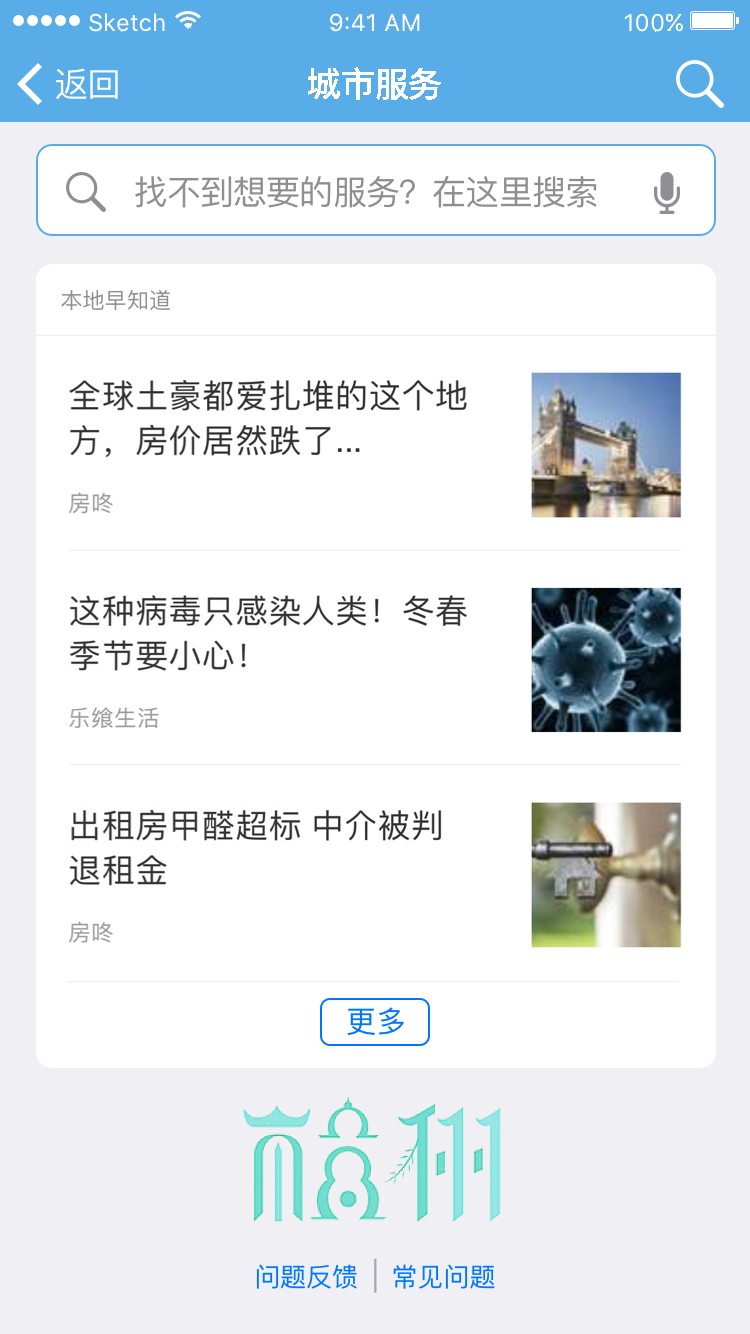Open the article 出租房甲醛超标 中介被判退租金
This screenshot has height=1334, width=750.
pos(374,874)
